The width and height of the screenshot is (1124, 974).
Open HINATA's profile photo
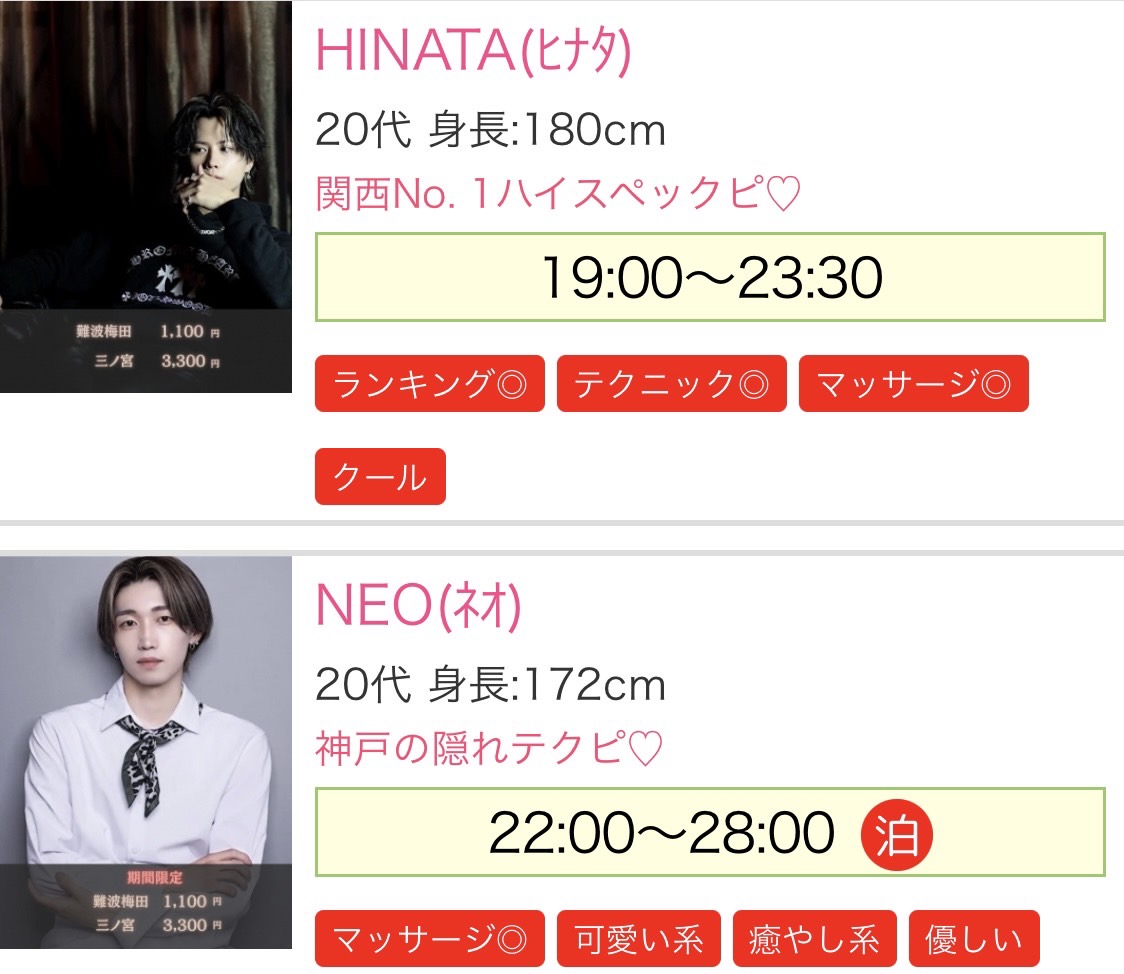146,197
